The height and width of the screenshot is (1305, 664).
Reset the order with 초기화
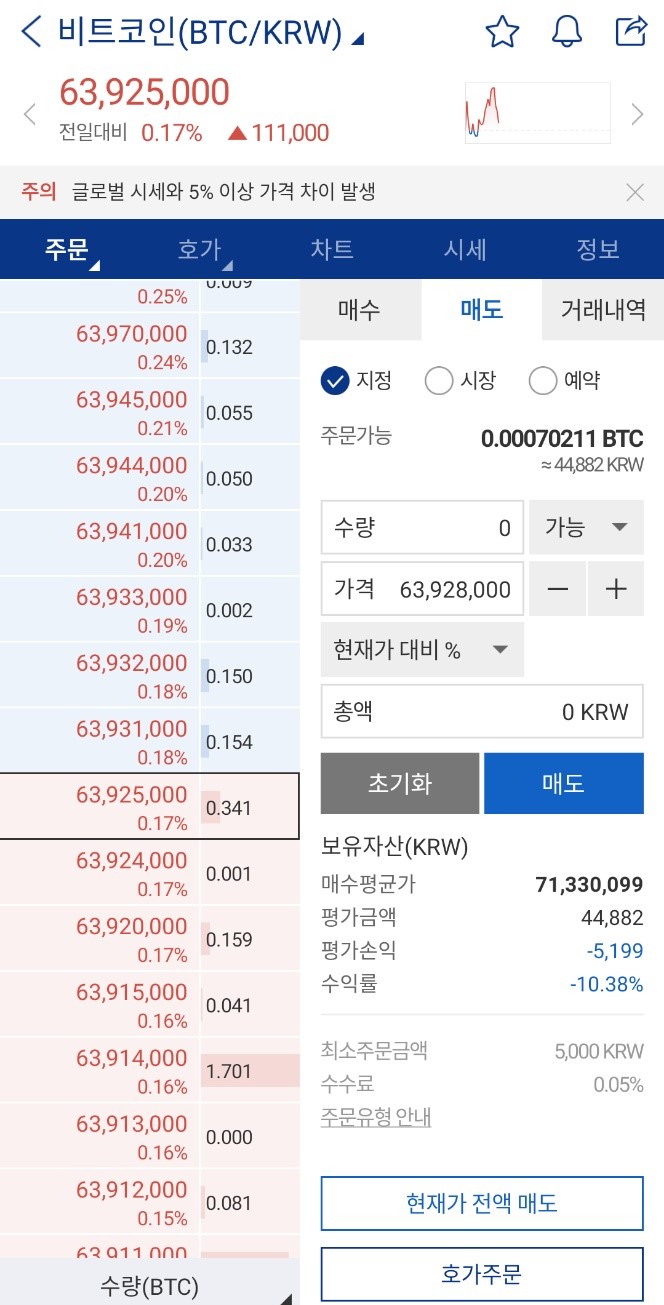pos(400,783)
